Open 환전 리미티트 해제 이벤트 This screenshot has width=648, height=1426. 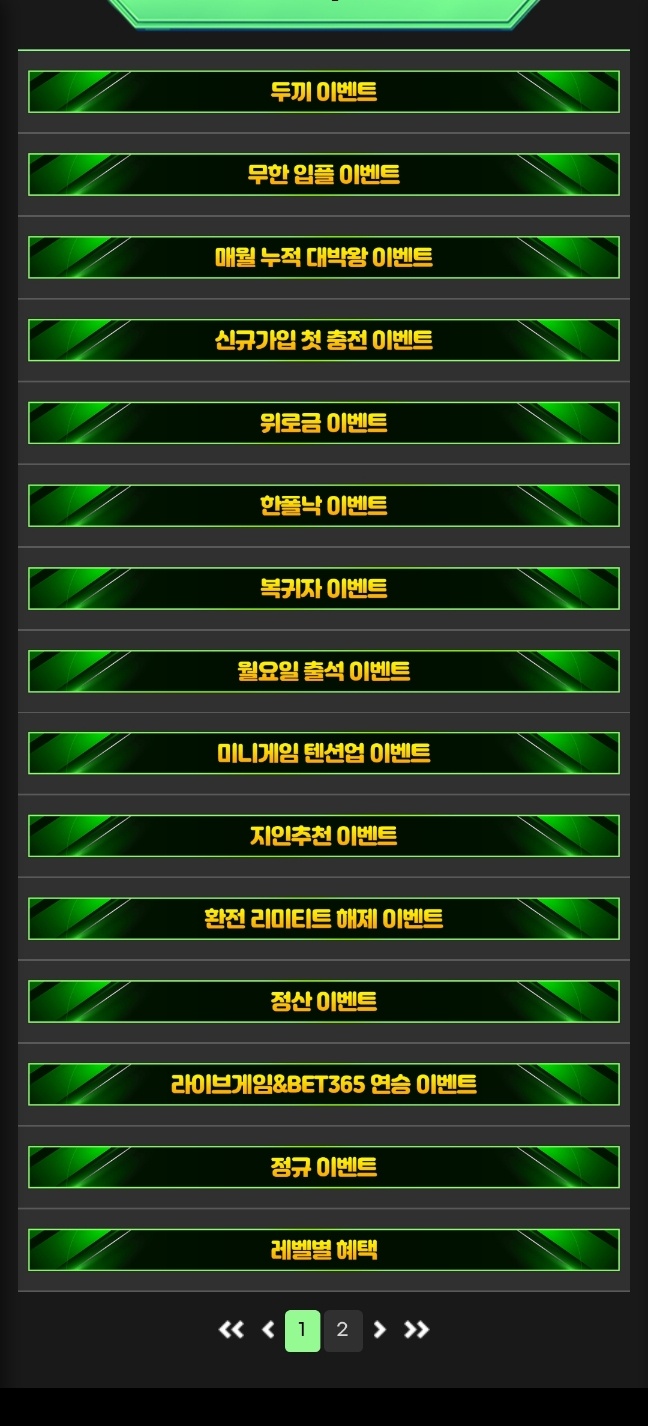(x=323, y=919)
